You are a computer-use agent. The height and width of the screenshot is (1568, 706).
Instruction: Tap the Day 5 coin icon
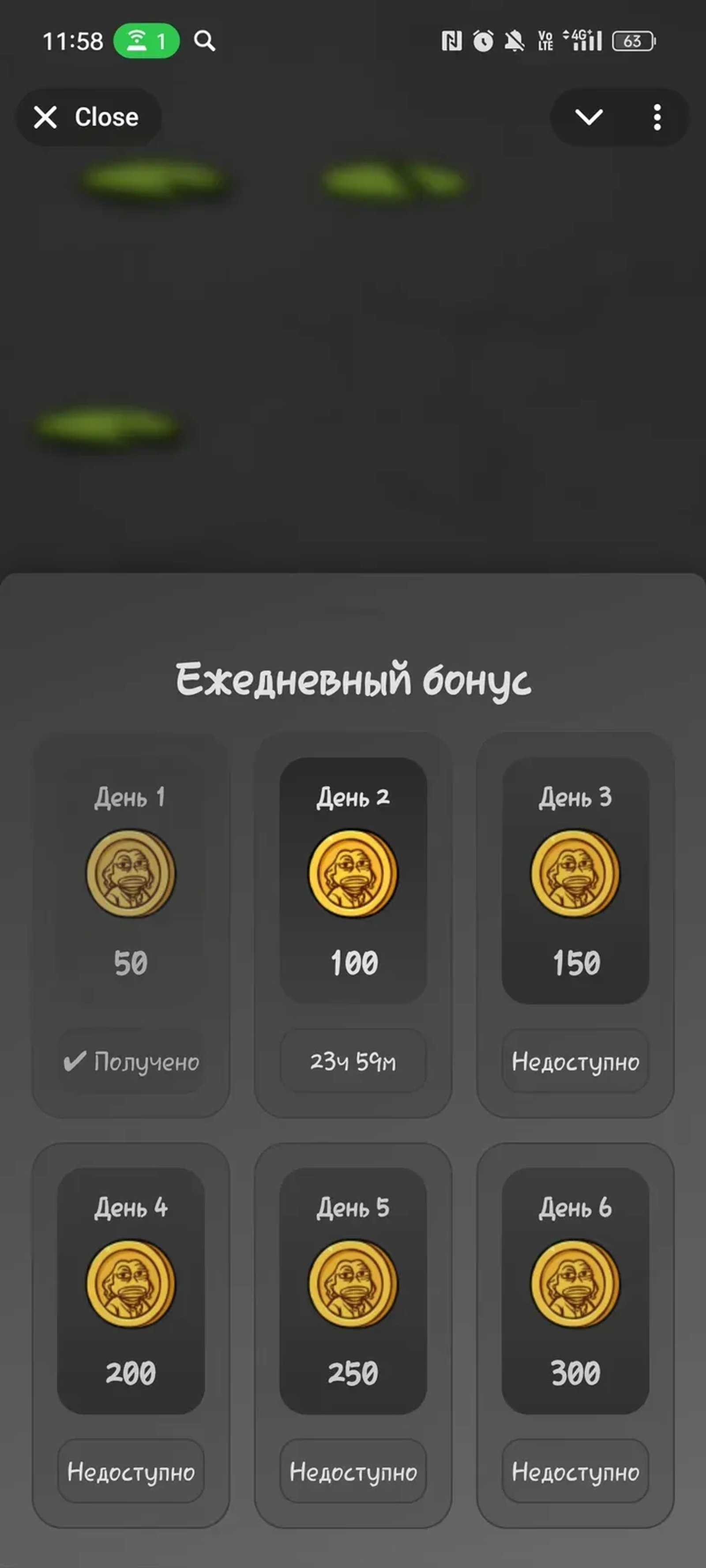(353, 1284)
